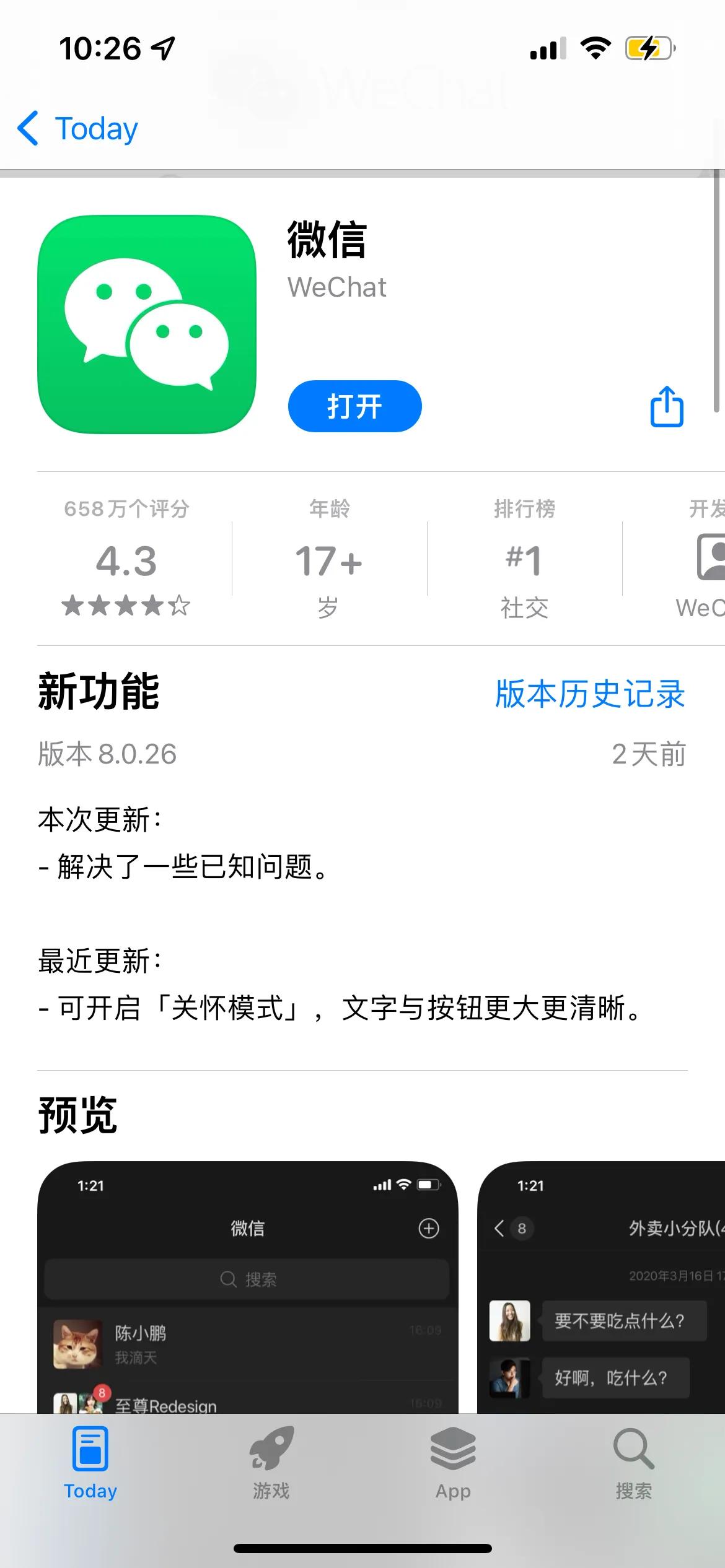This screenshot has width=725, height=1568.
Task: Tap the 打开 open button
Action: click(x=353, y=406)
